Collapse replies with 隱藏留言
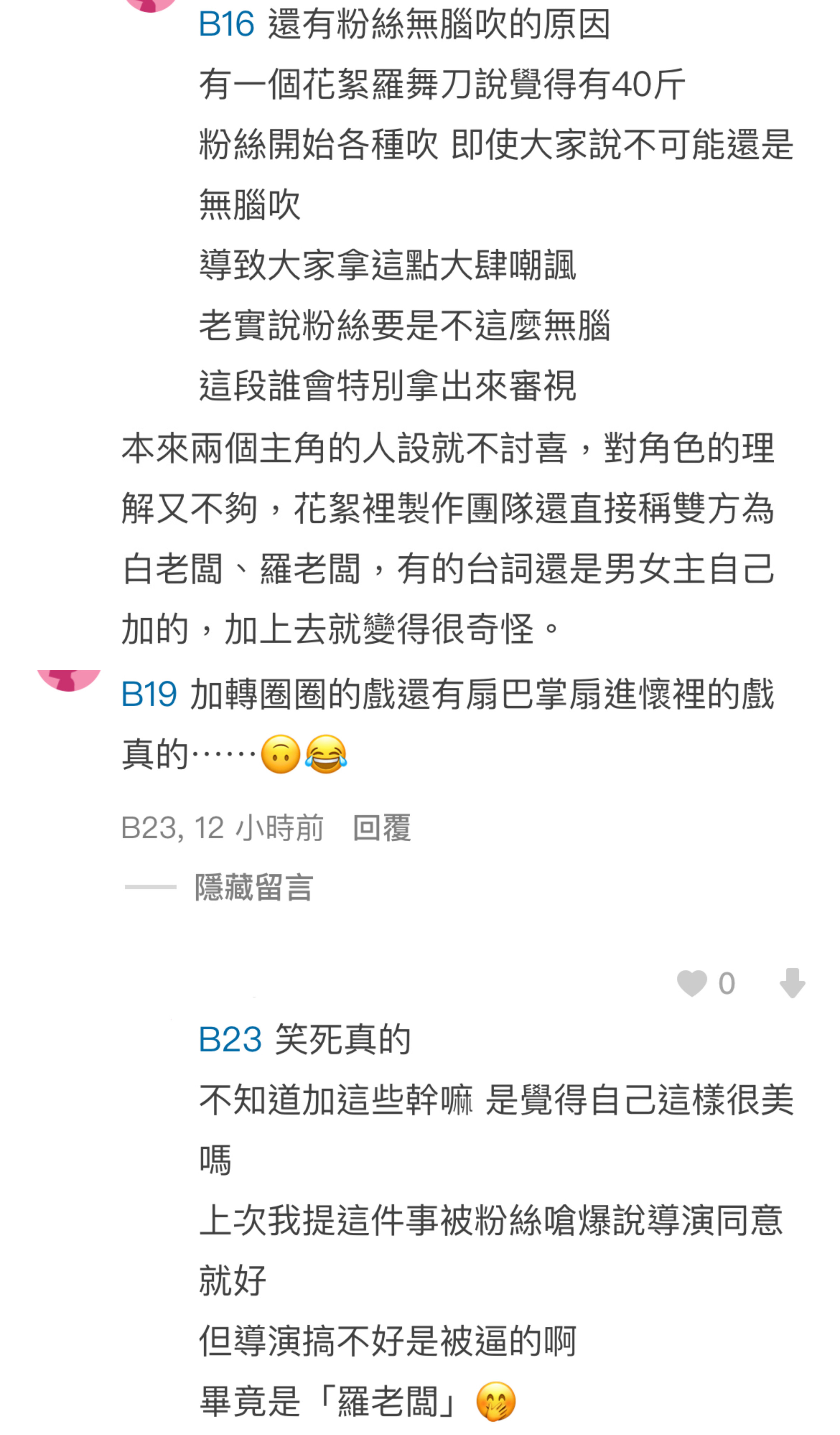This screenshot has height=1435, width=840. [254, 887]
